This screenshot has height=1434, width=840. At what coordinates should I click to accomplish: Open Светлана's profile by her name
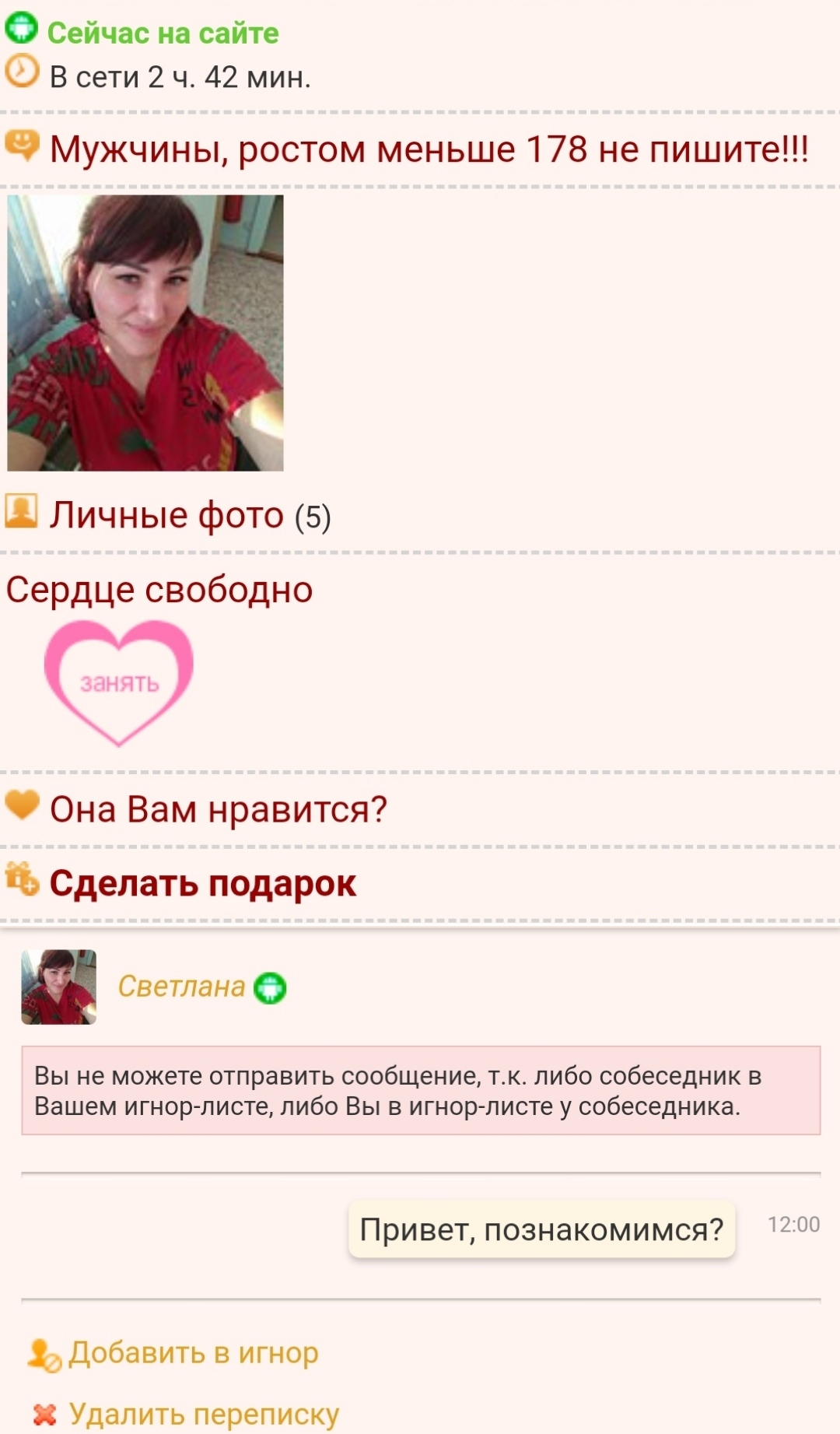(181, 987)
